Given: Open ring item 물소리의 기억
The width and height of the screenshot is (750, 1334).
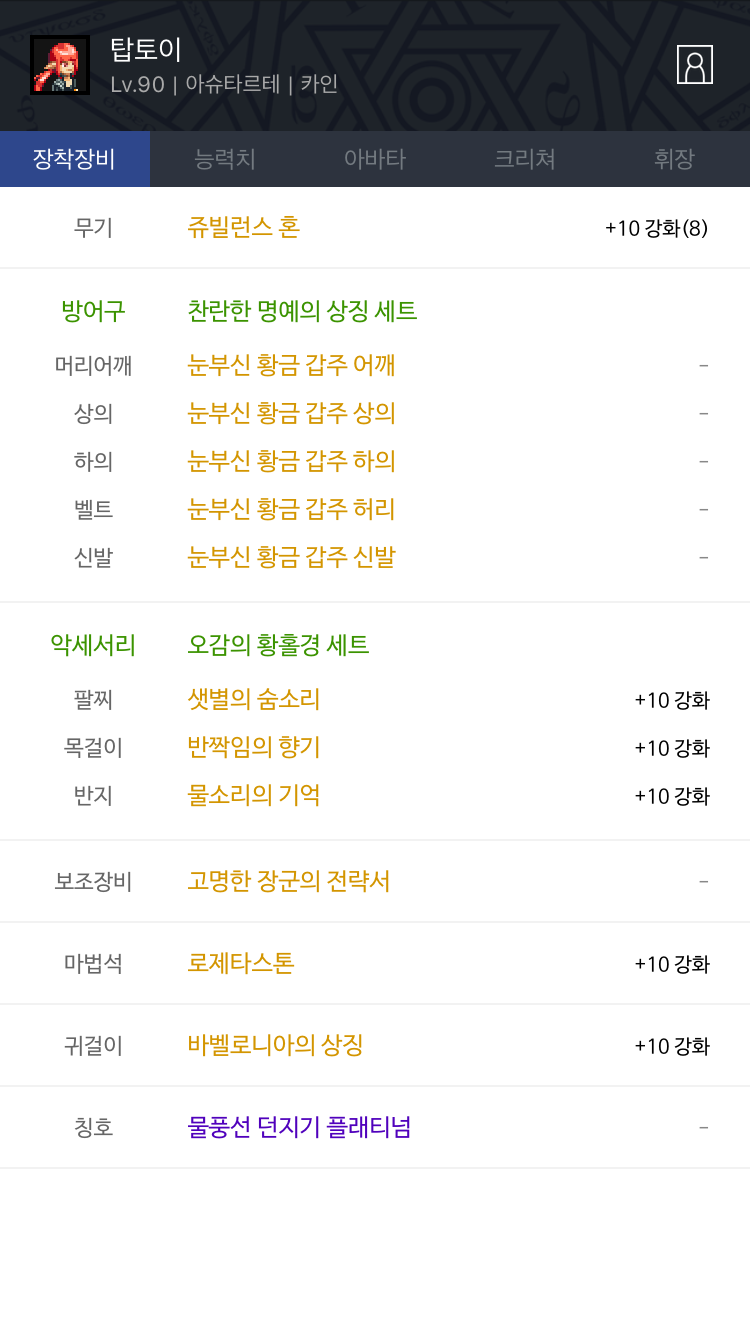Looking at the screenshot, I should (254, 795).
